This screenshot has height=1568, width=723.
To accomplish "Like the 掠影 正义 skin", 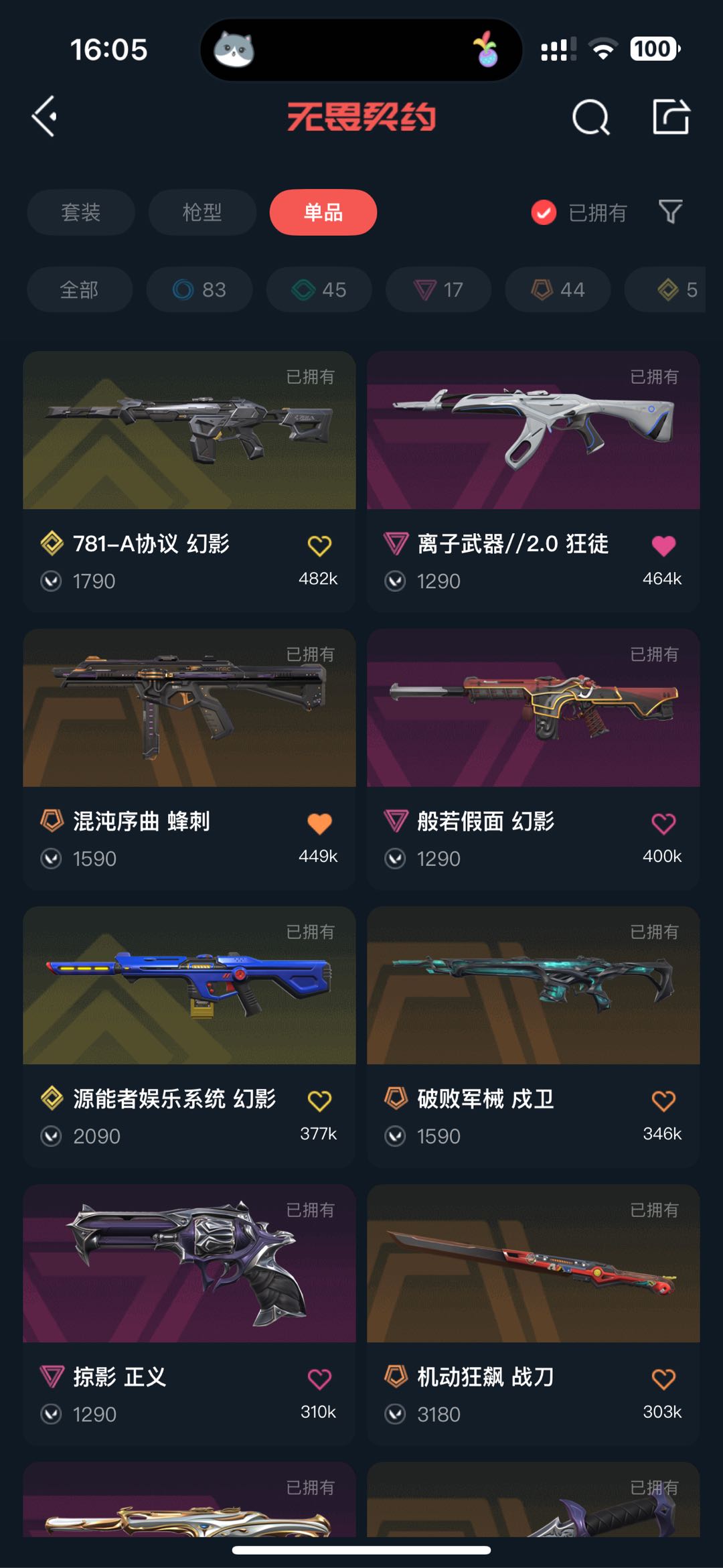I will coord(319,1378).
